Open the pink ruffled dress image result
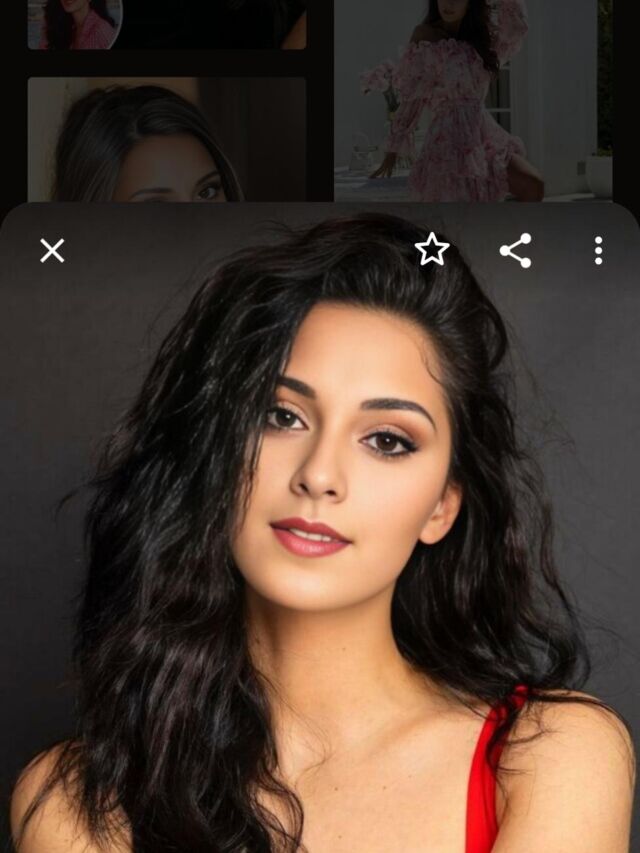This screenshot has width=640, height=853. (x=470, y=100)
